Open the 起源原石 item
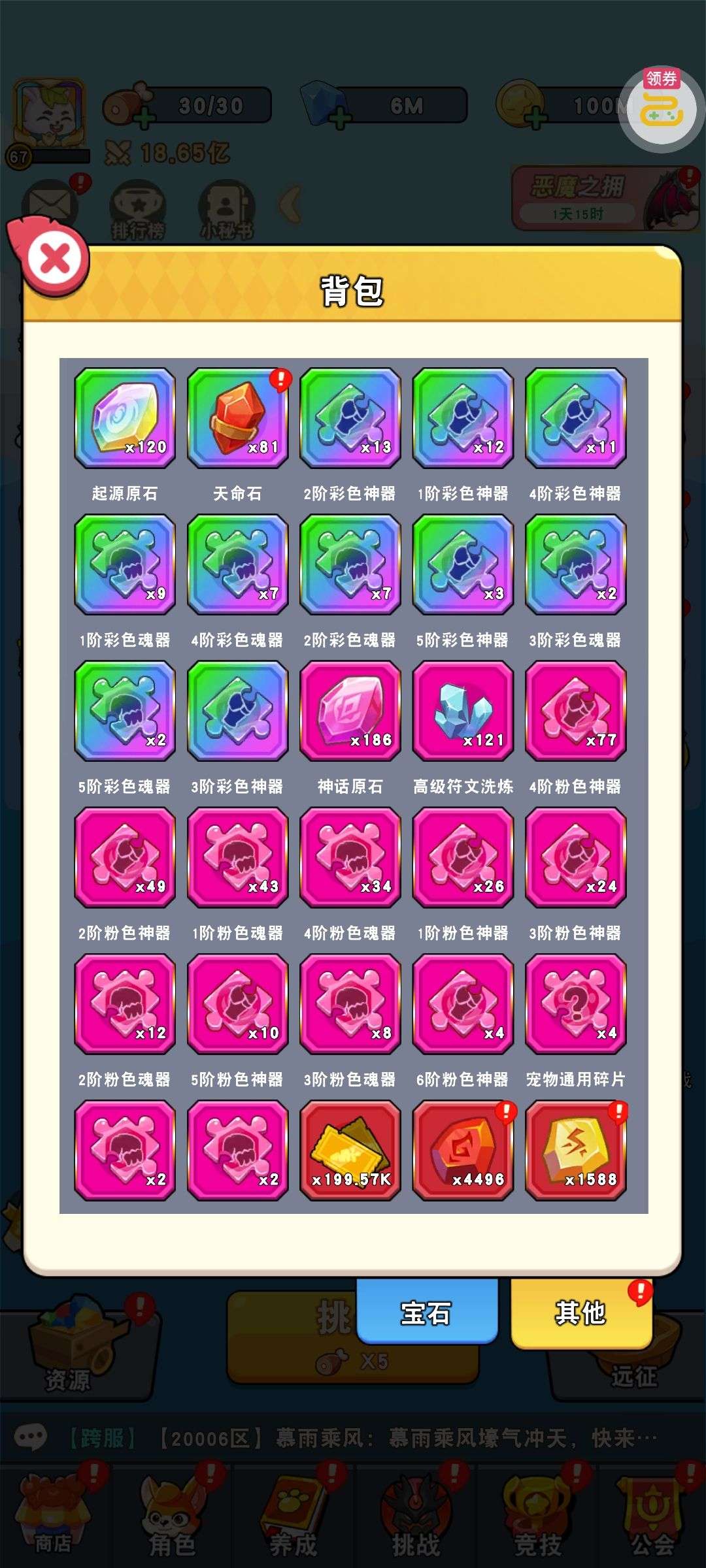The width and height of the screenshot is (706, 1568). [x=125, y=418]
